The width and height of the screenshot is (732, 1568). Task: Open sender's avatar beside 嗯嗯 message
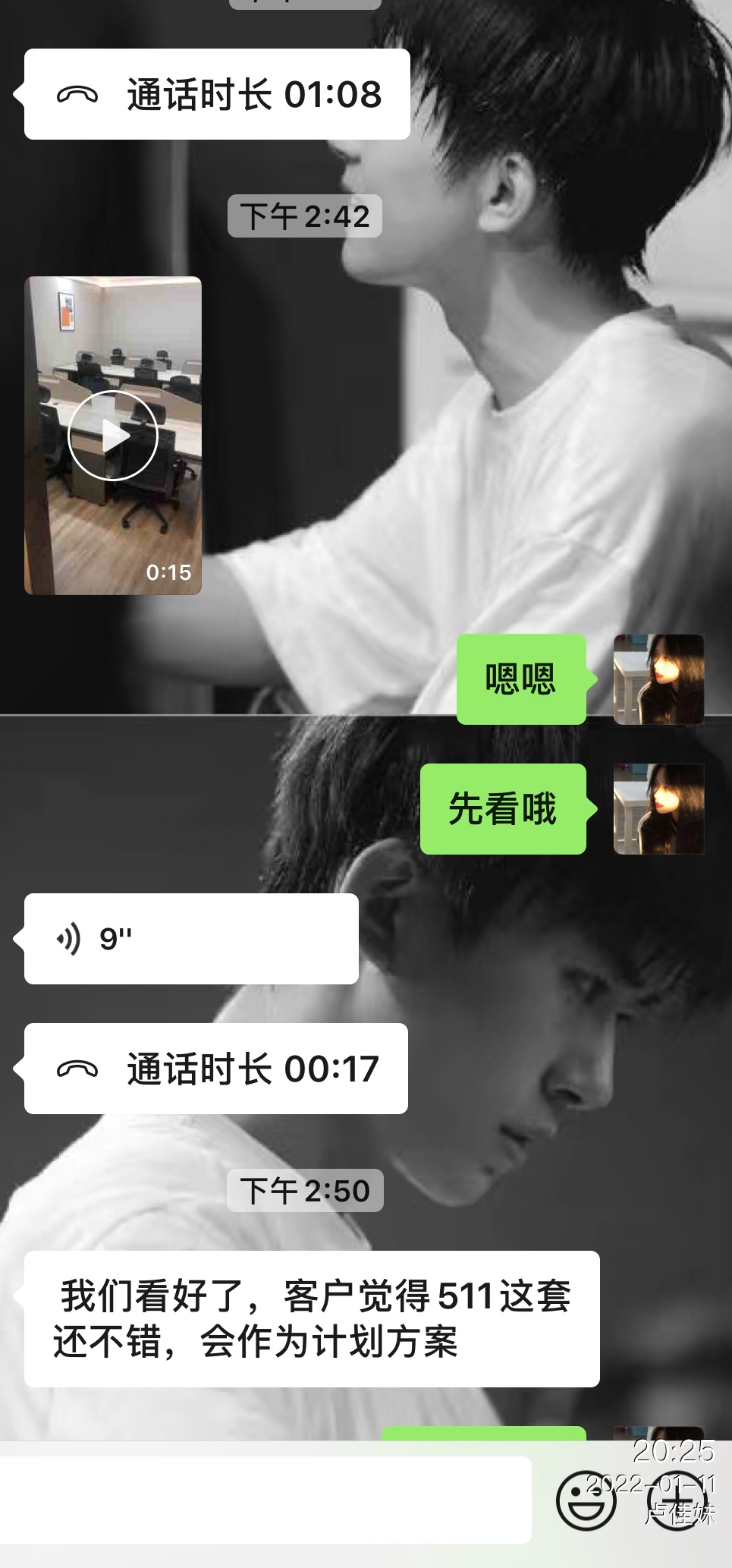click(x=658, y=679)
